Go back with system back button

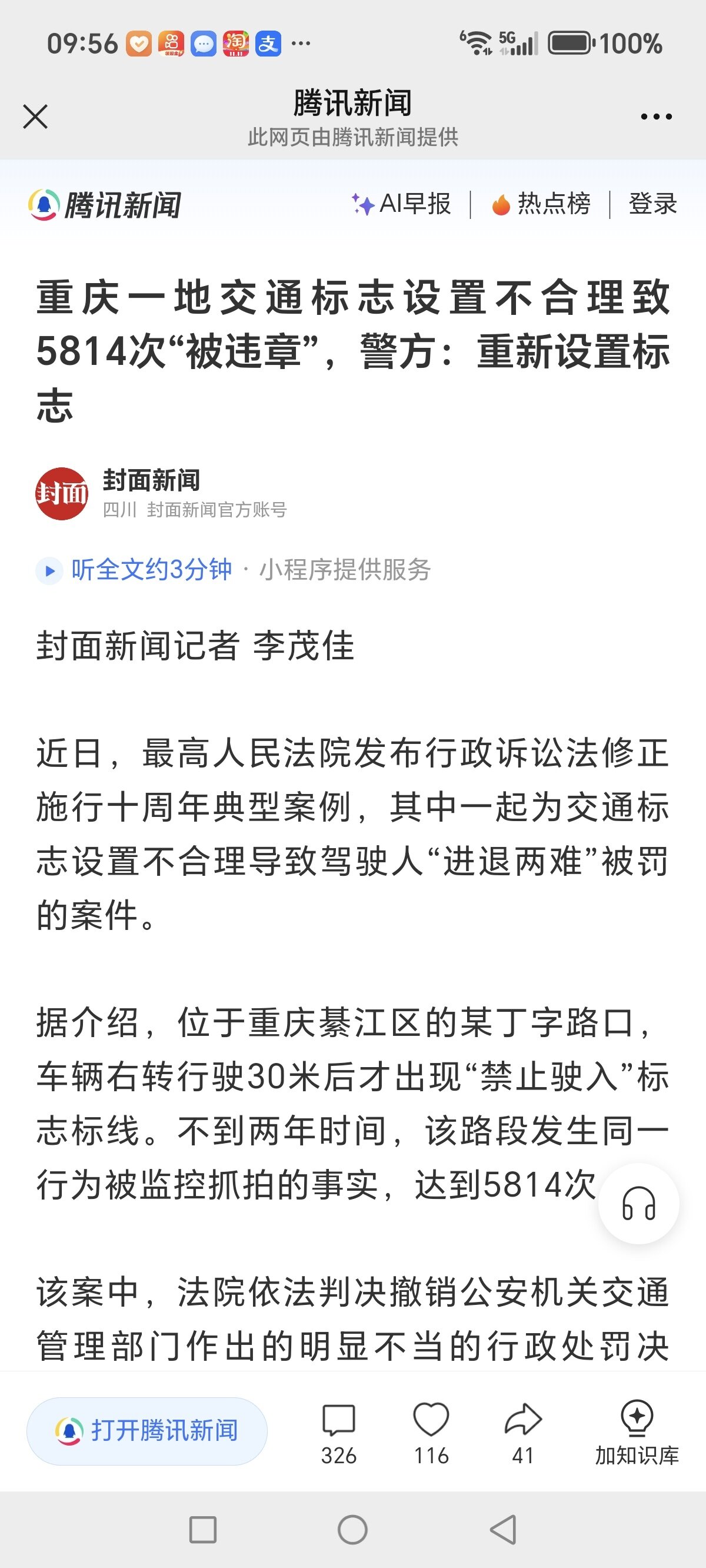[x=504, y=1530]
